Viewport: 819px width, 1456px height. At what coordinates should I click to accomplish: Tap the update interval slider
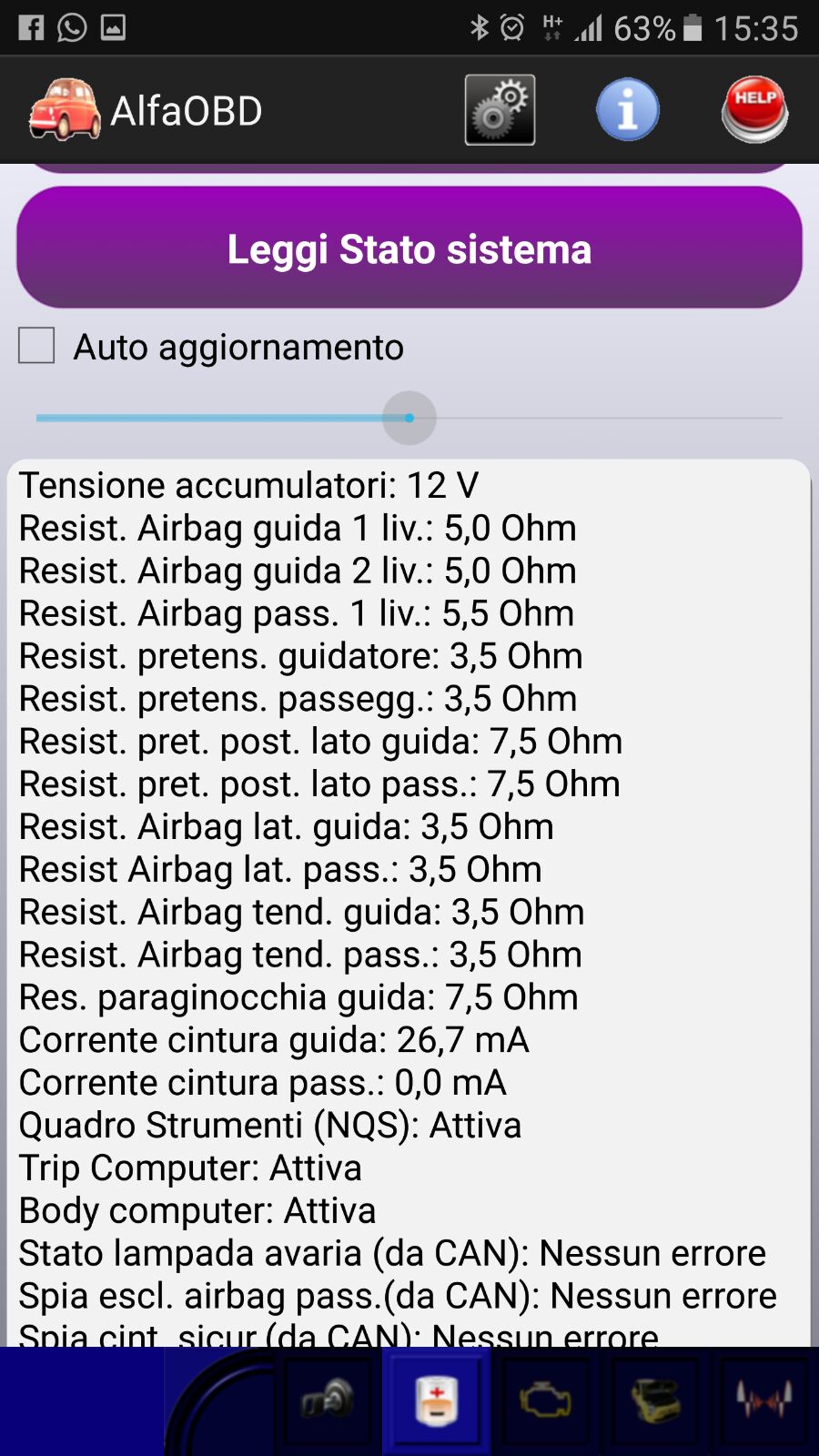(x=409, y=418)
